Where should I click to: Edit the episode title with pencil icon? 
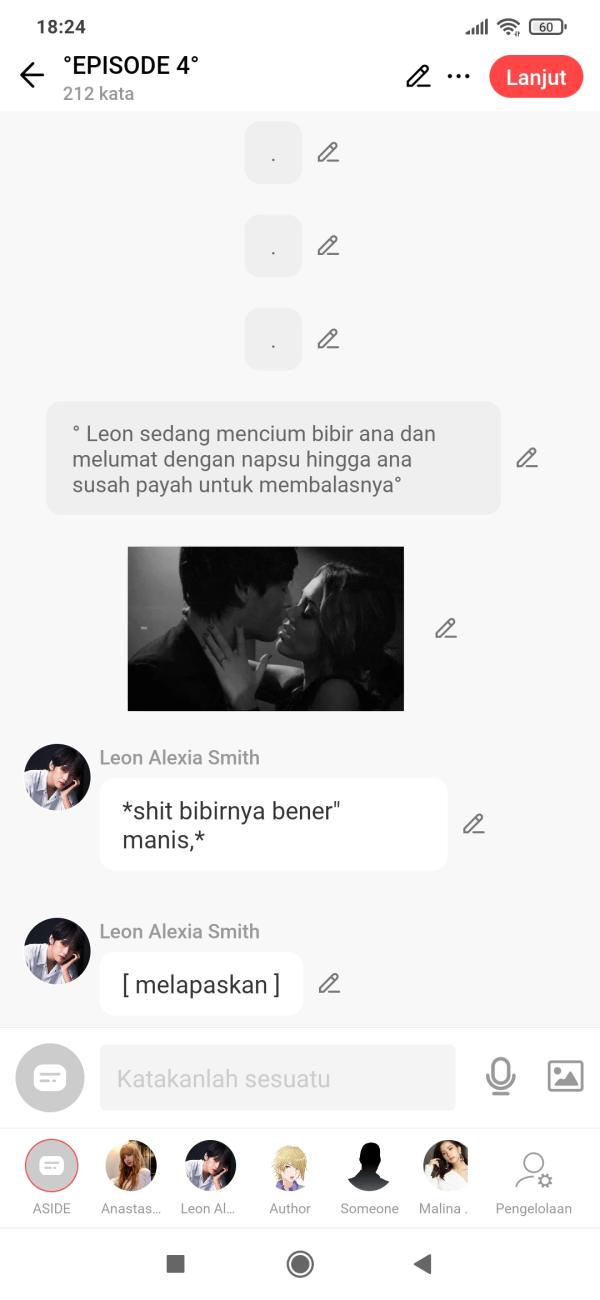[418, 77]
